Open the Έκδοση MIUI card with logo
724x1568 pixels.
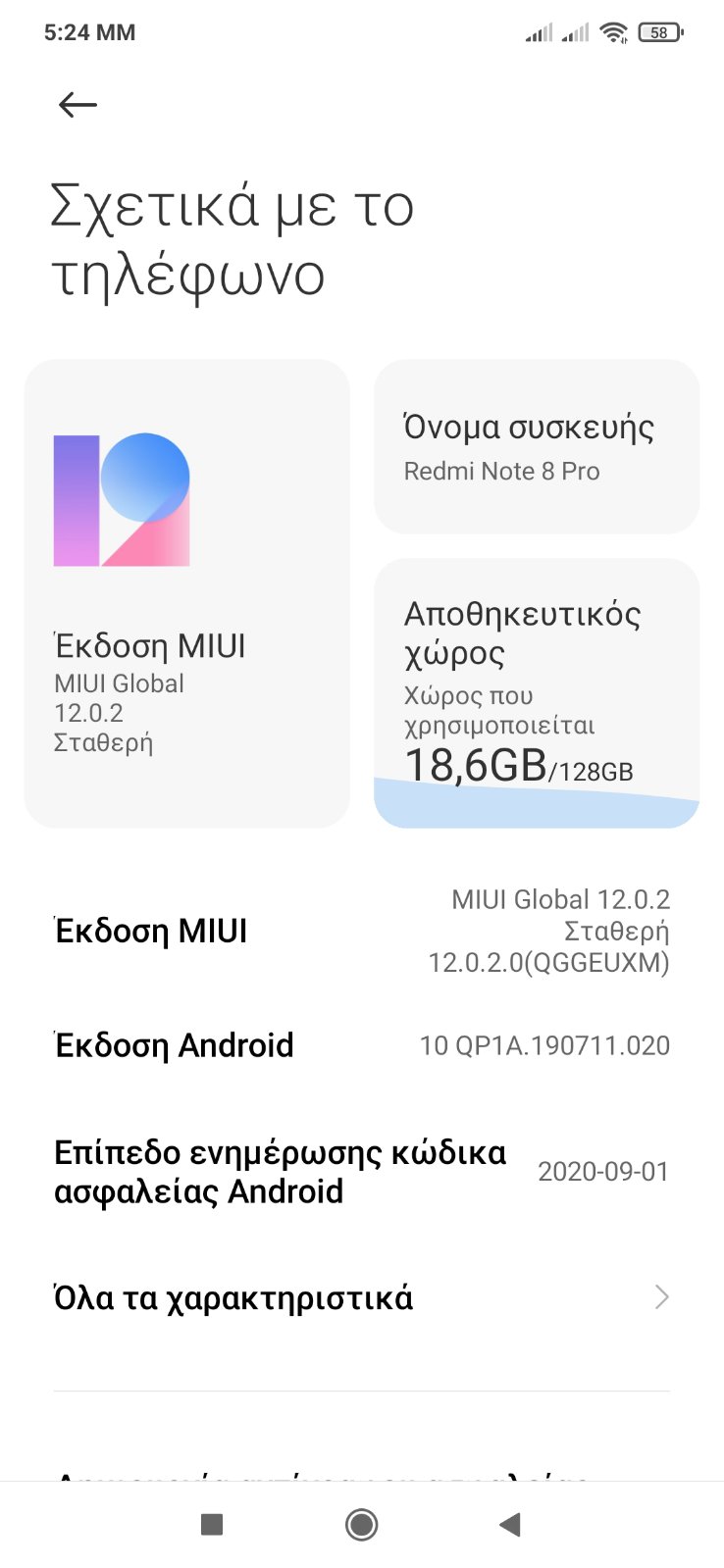(x=186, y=593)
